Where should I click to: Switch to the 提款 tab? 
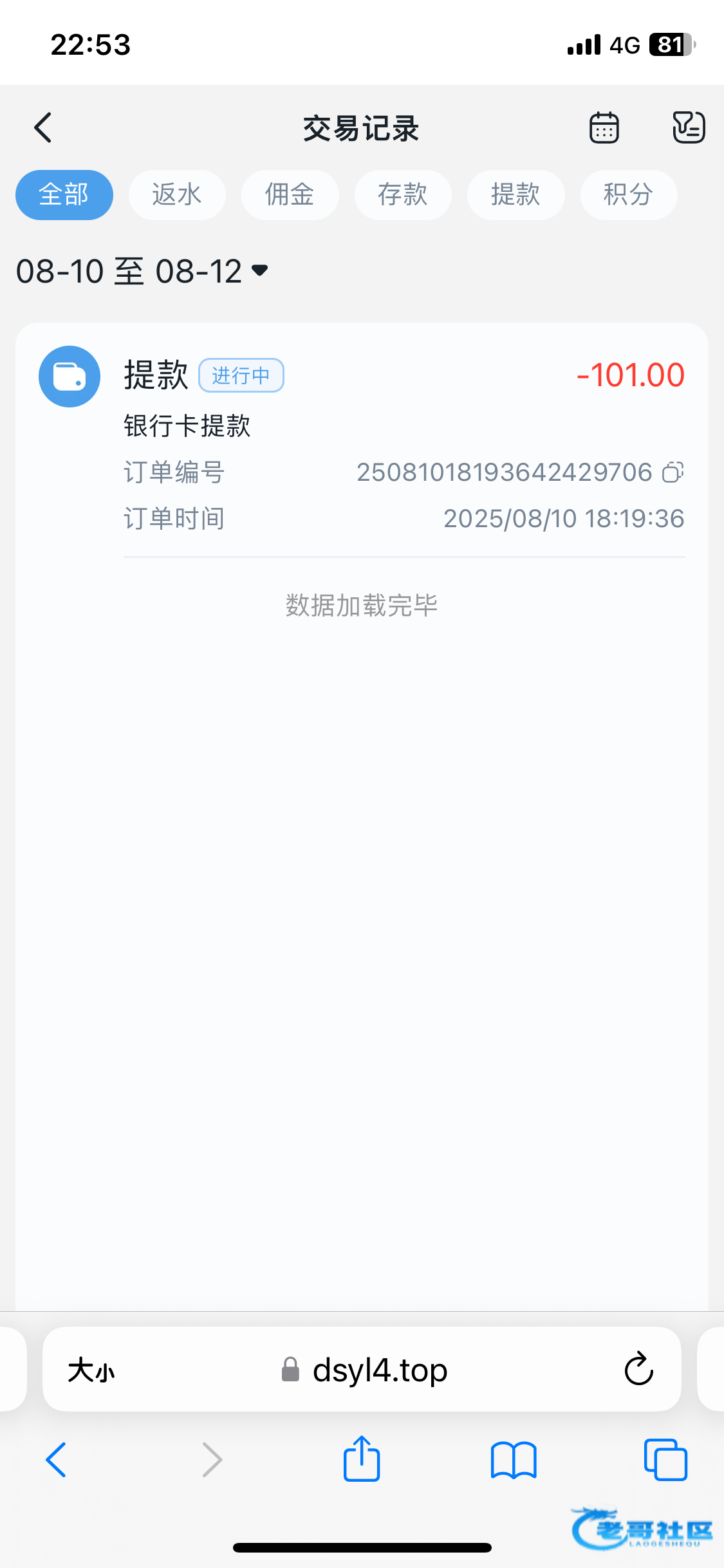(516, 194)
